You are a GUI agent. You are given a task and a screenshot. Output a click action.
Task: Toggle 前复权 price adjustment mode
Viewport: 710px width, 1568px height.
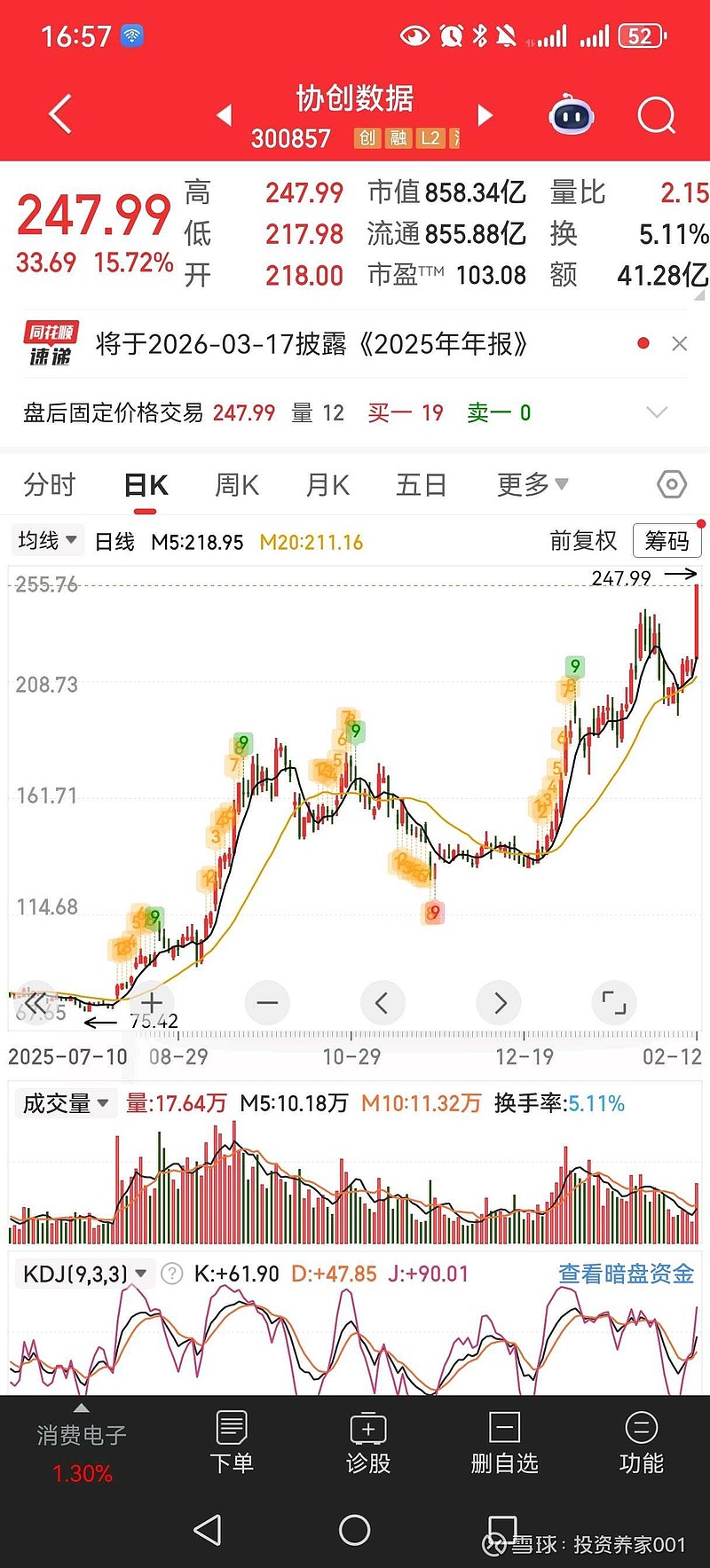584,541
